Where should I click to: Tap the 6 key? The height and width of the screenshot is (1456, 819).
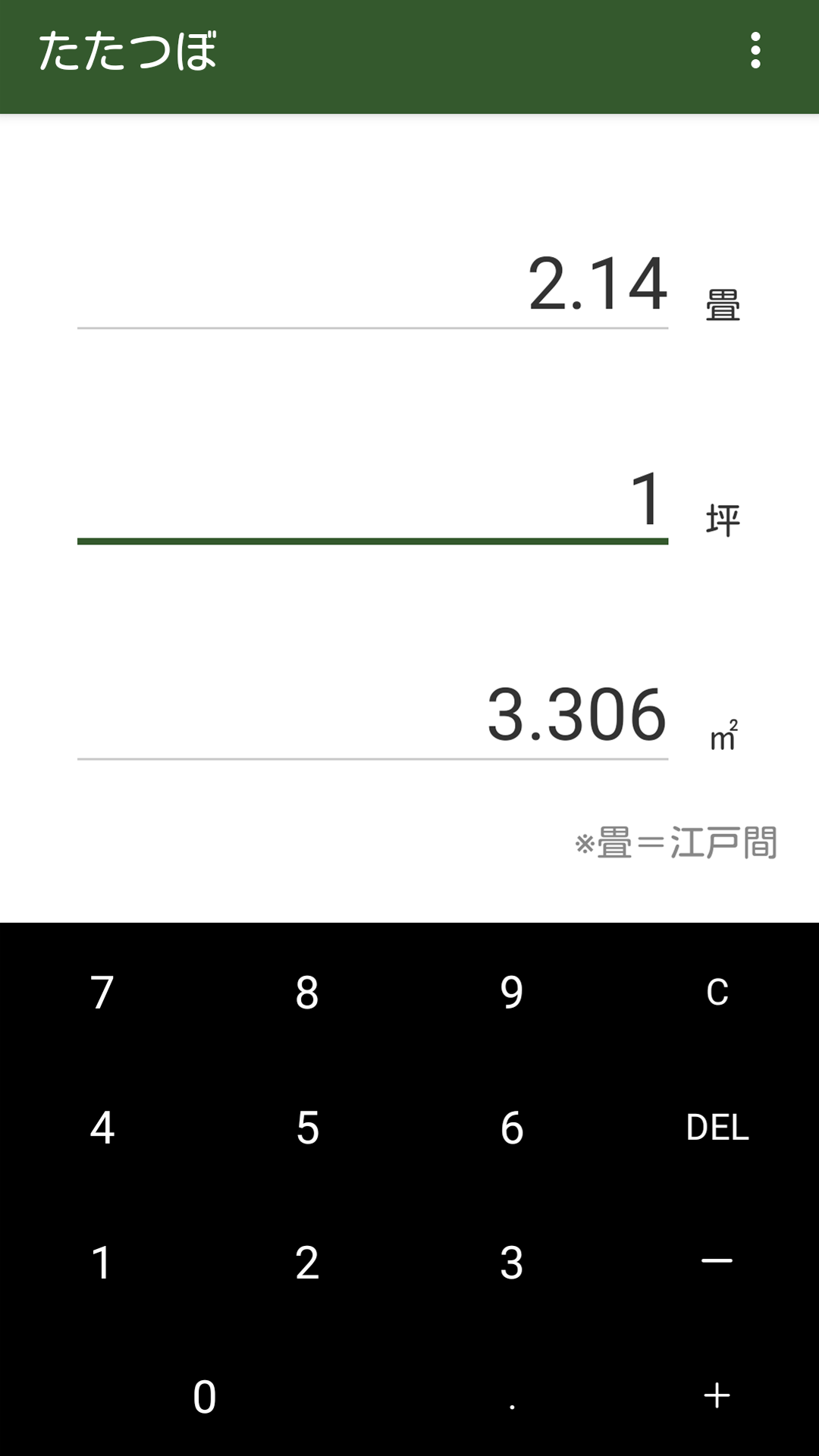[512, 1126]
